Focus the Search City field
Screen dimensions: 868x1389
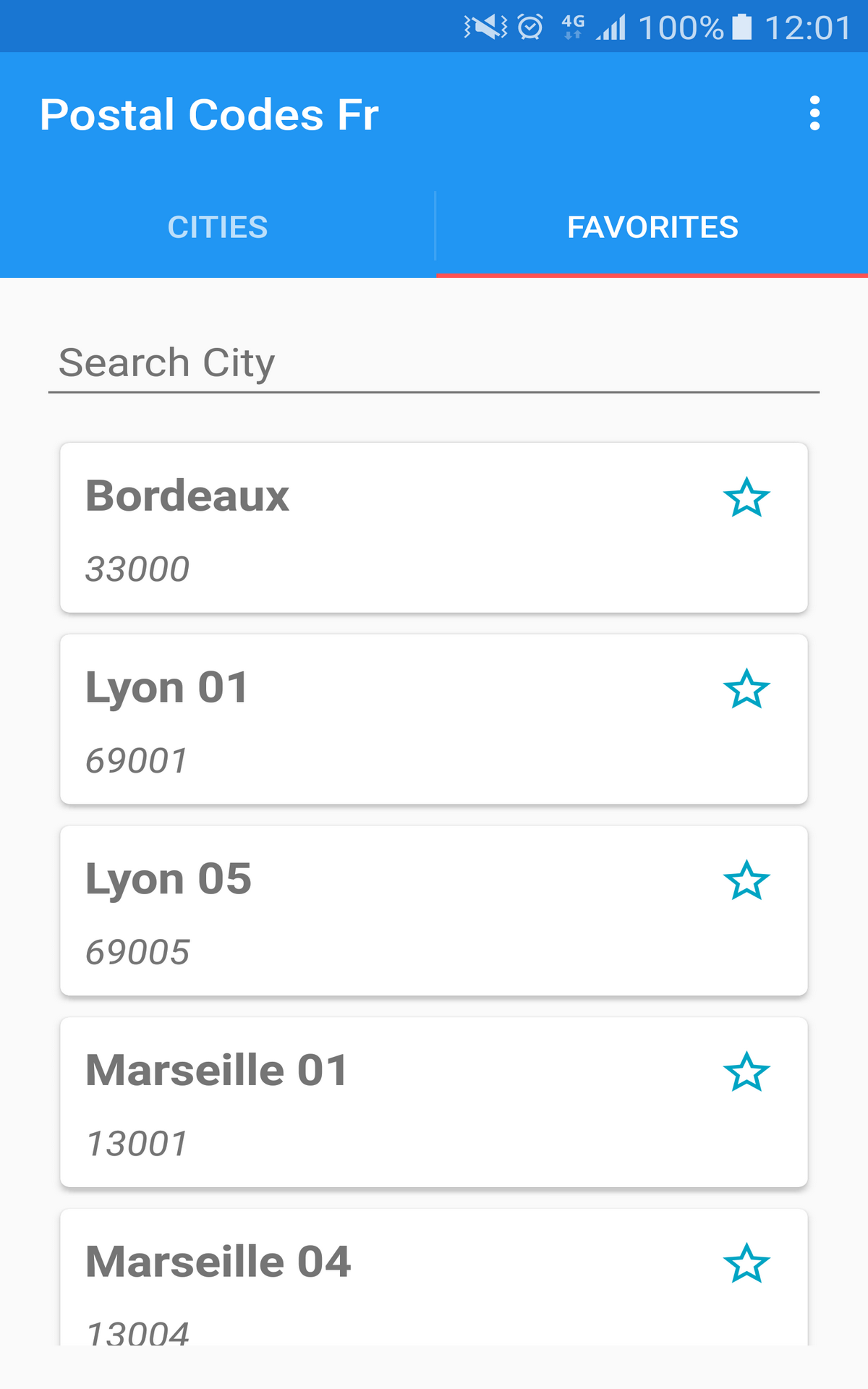tap(434, 363)
